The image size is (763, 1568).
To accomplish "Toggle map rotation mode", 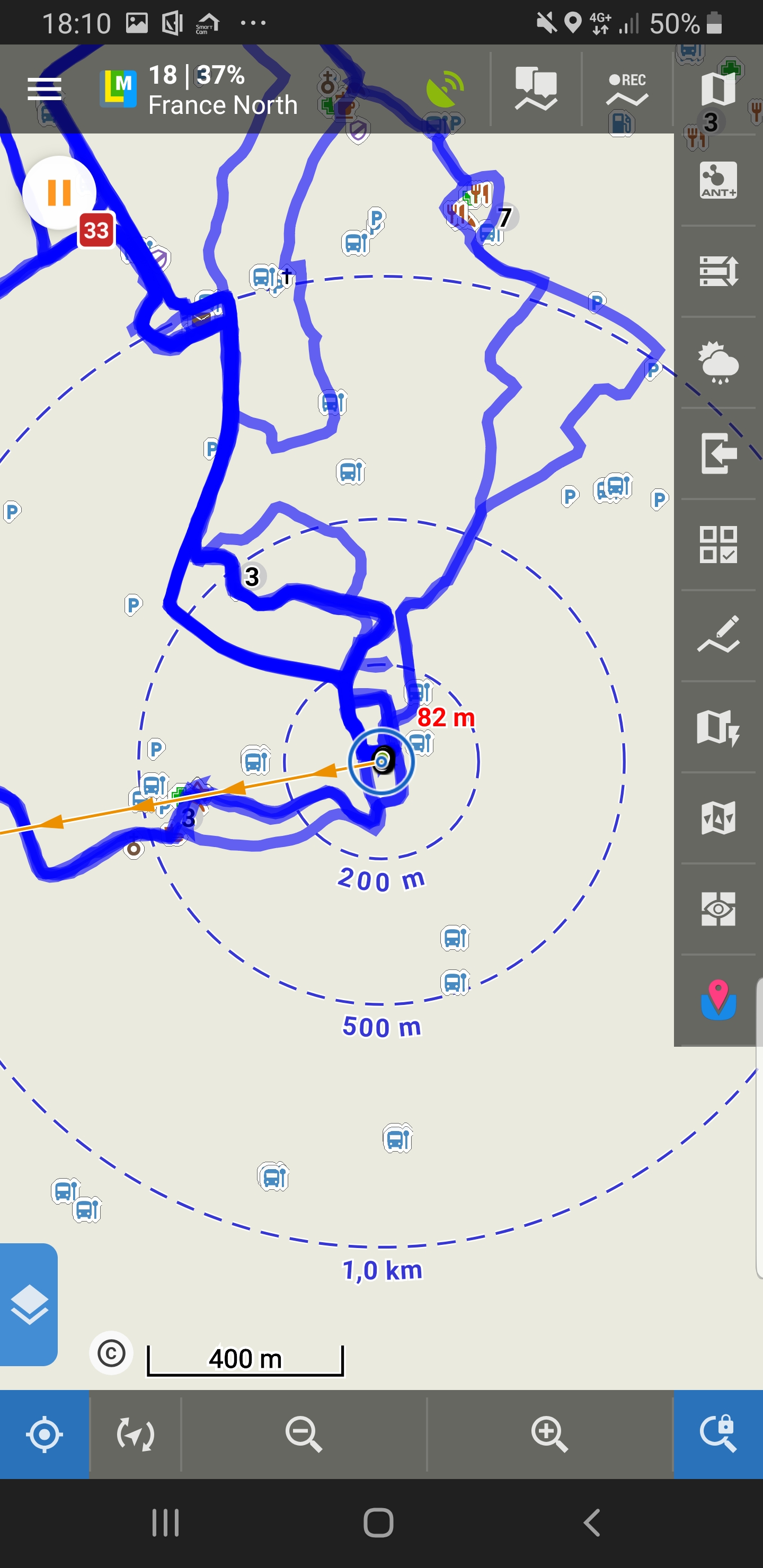I will point(135,1434).
